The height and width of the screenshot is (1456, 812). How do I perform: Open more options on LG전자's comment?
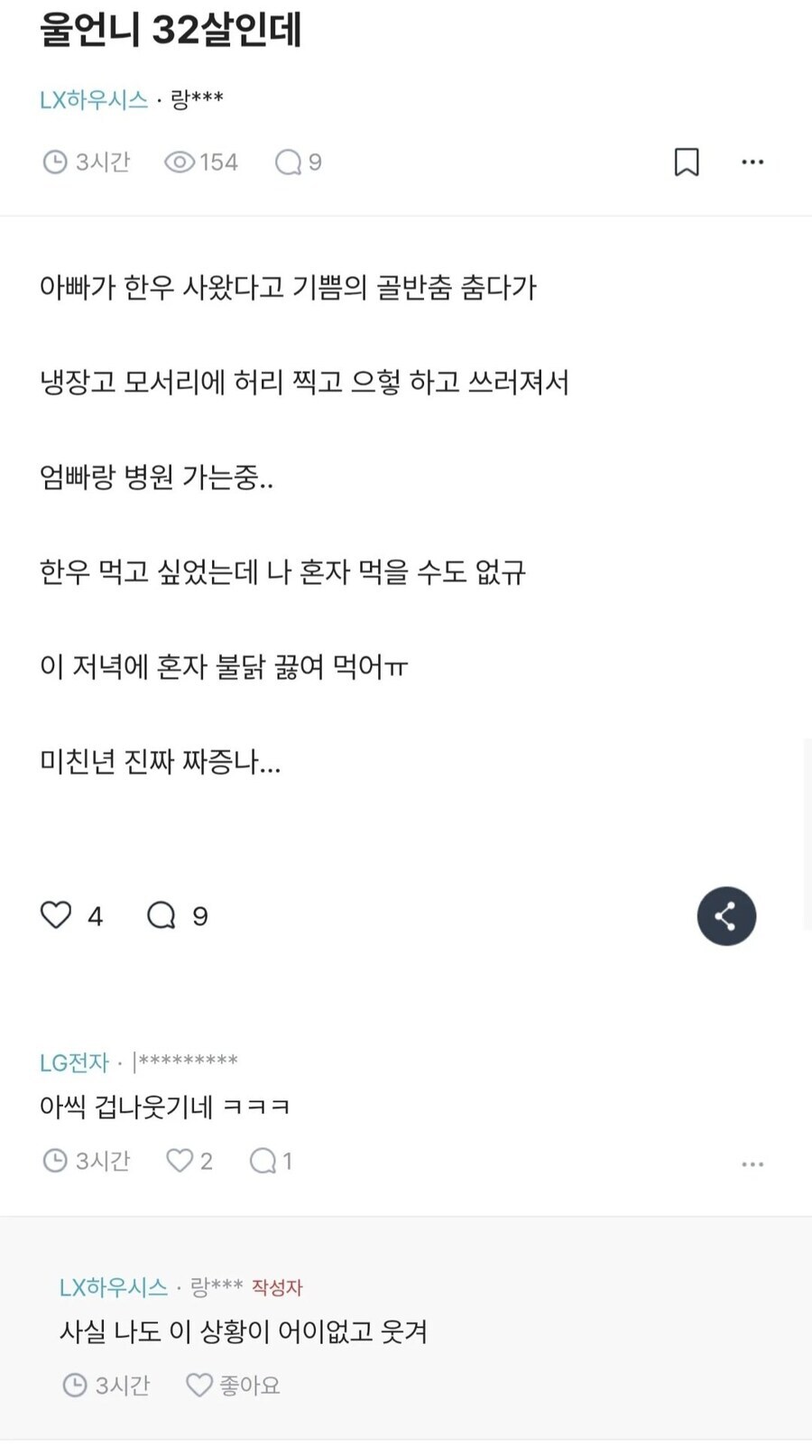point(752,1164)
